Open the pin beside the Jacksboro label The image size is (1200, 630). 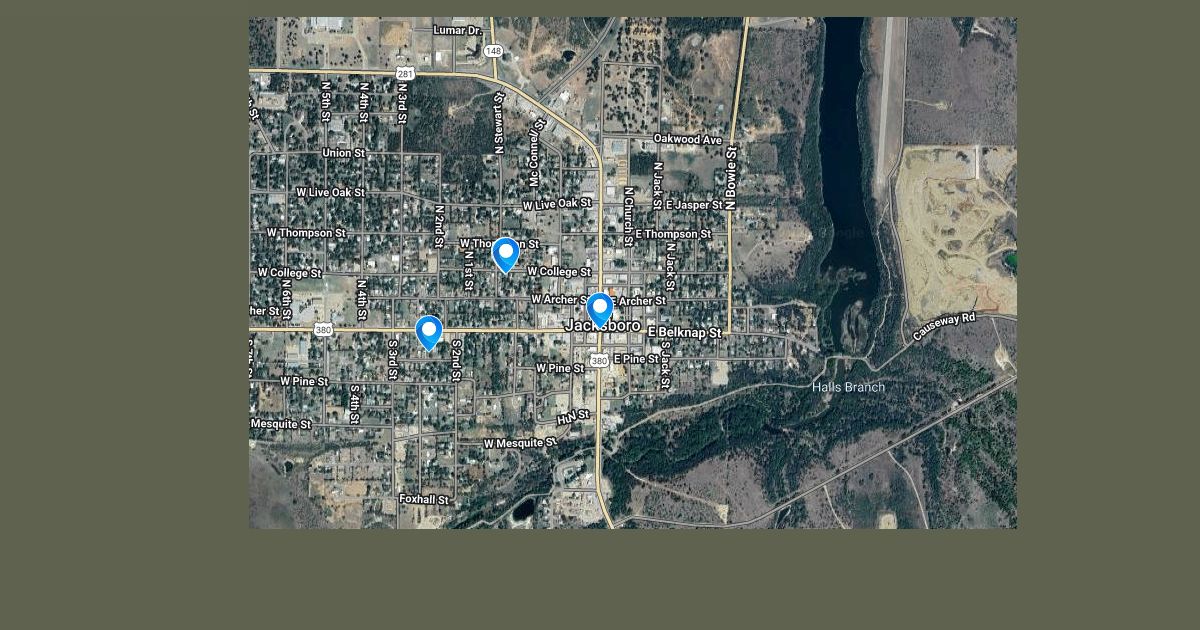point(600,309)
